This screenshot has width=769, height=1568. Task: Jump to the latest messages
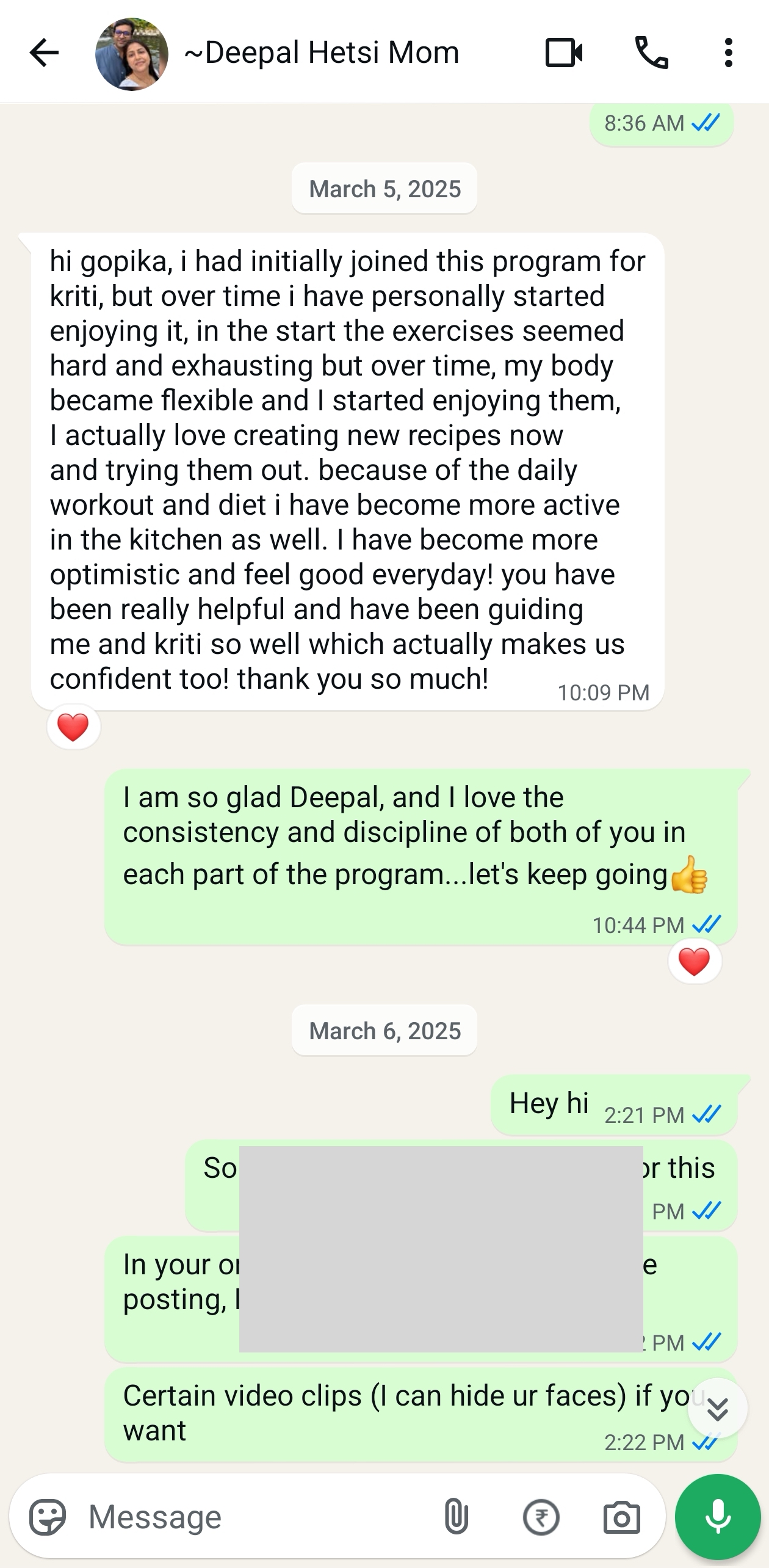point(718,1409)
